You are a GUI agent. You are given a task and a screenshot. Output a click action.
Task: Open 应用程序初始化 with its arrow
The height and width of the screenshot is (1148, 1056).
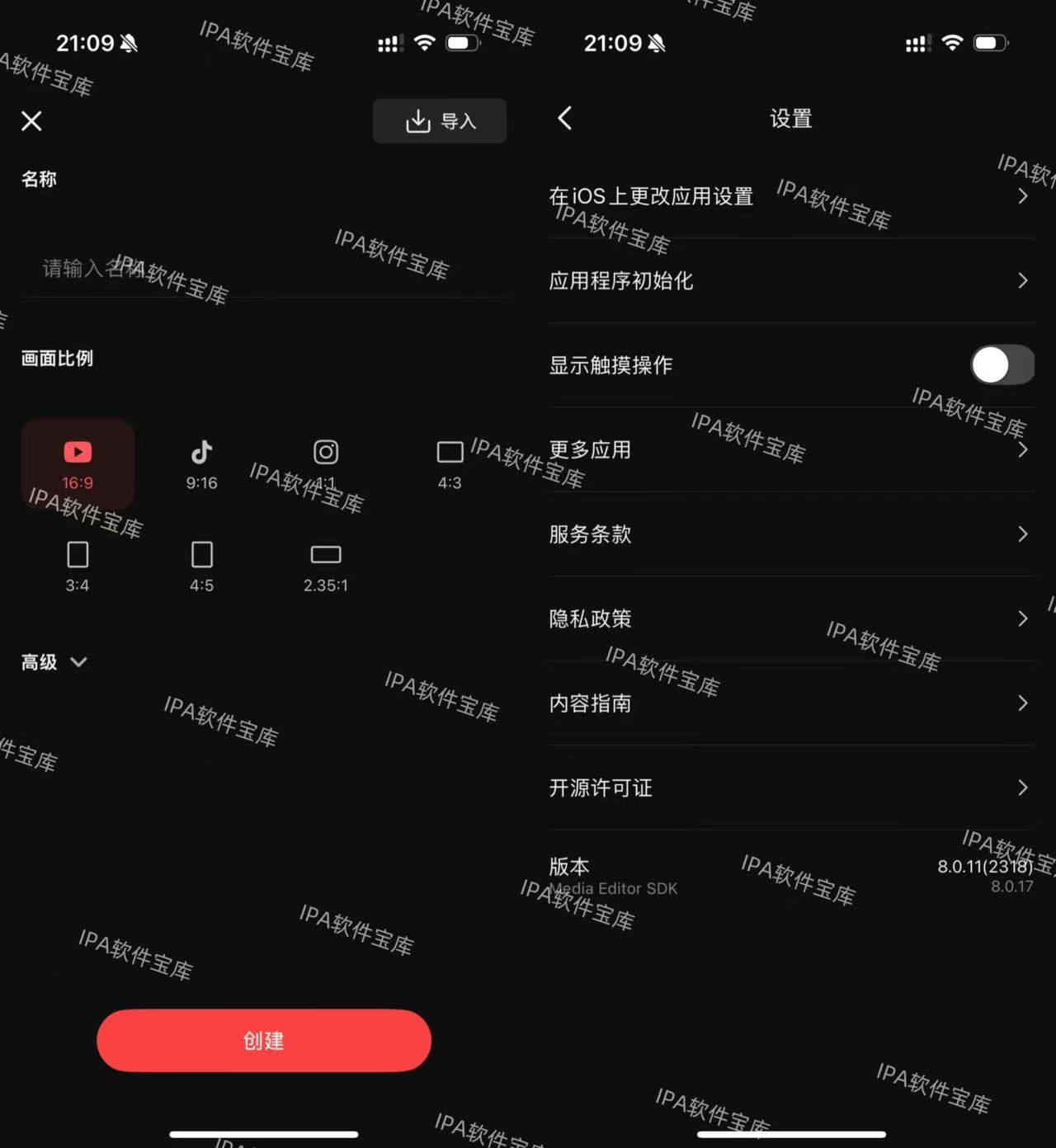click(x=1022, y=280)
